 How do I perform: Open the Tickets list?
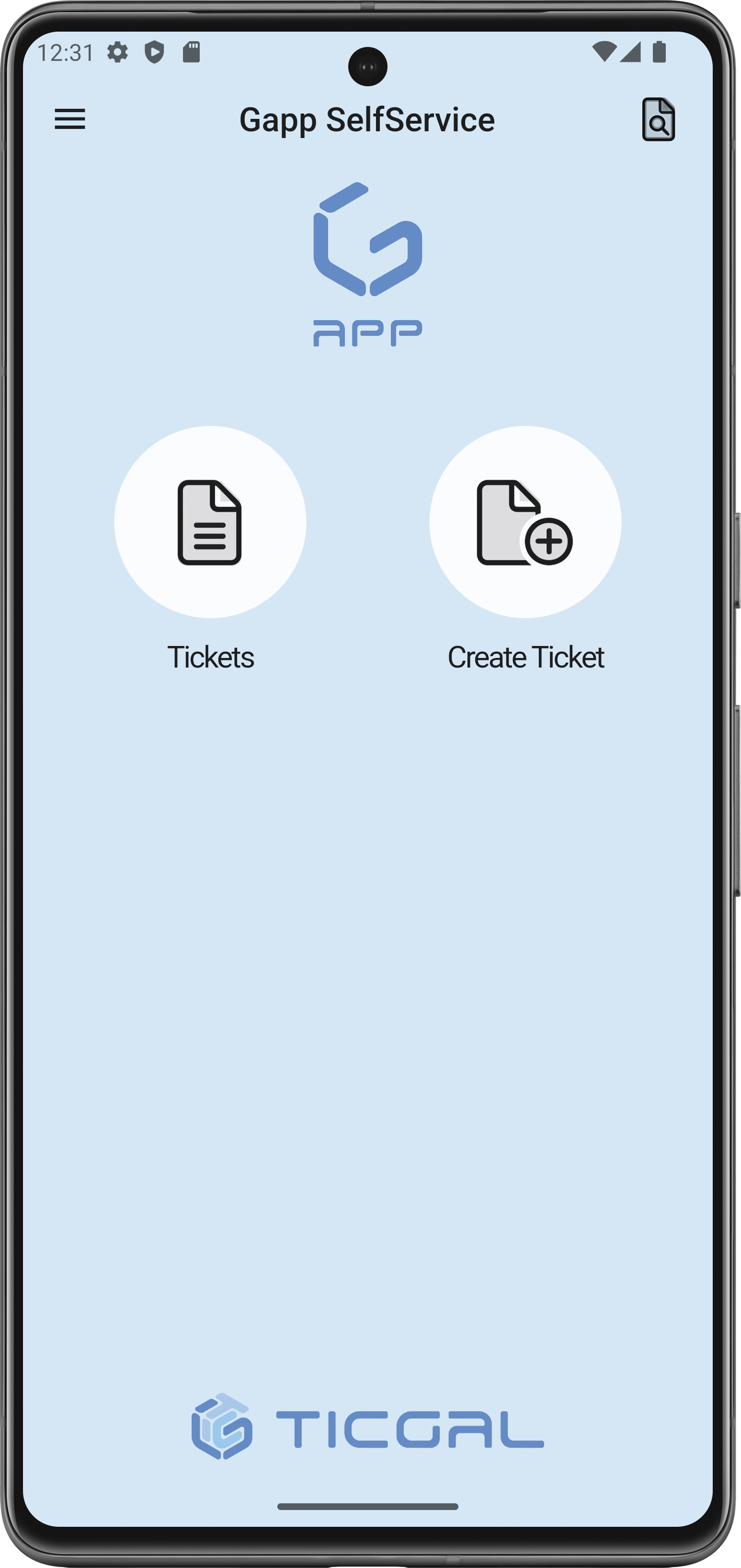click(x=210, y=522)
